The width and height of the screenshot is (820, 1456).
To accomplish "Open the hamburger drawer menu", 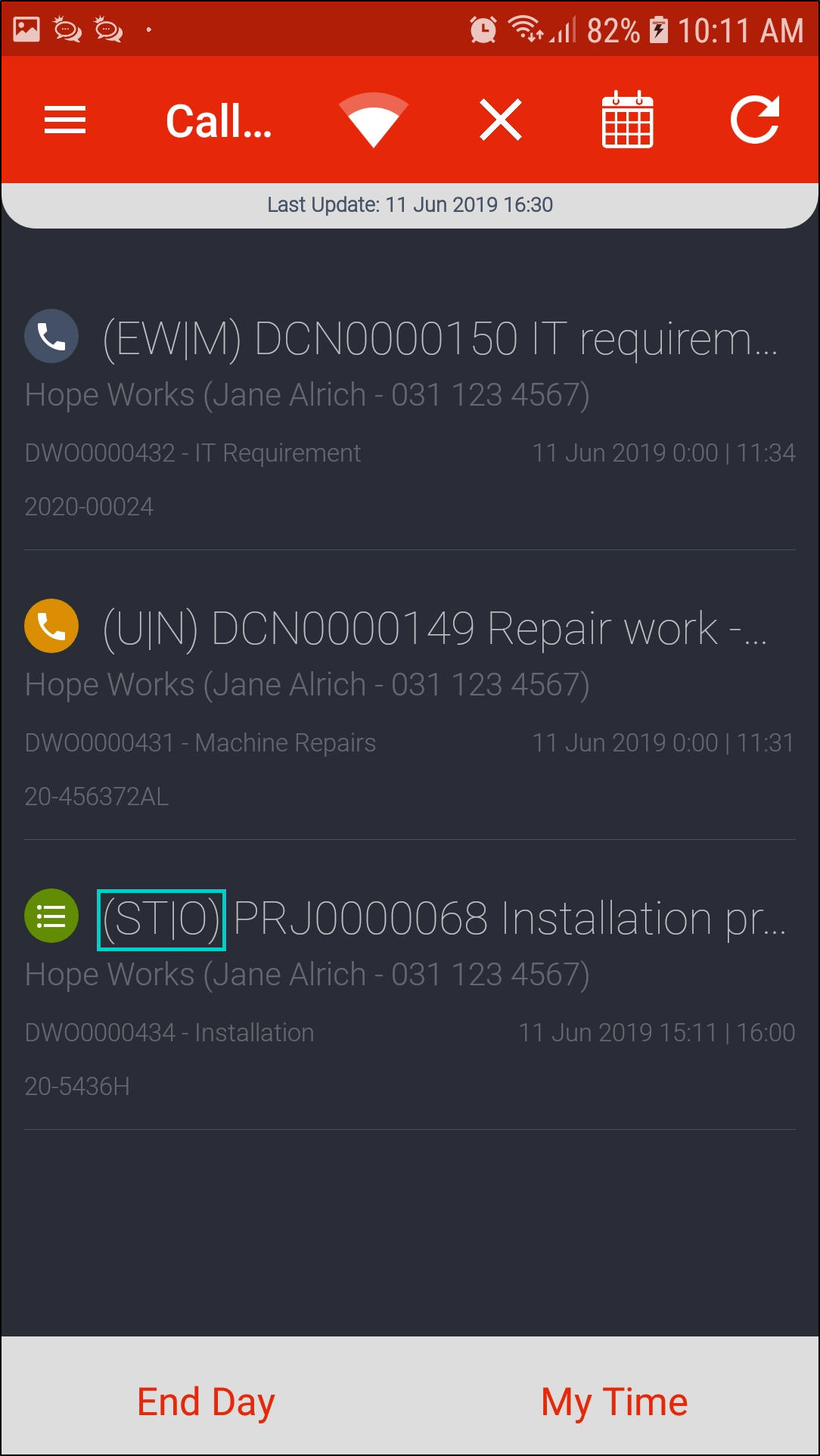I will click(65, 120).
